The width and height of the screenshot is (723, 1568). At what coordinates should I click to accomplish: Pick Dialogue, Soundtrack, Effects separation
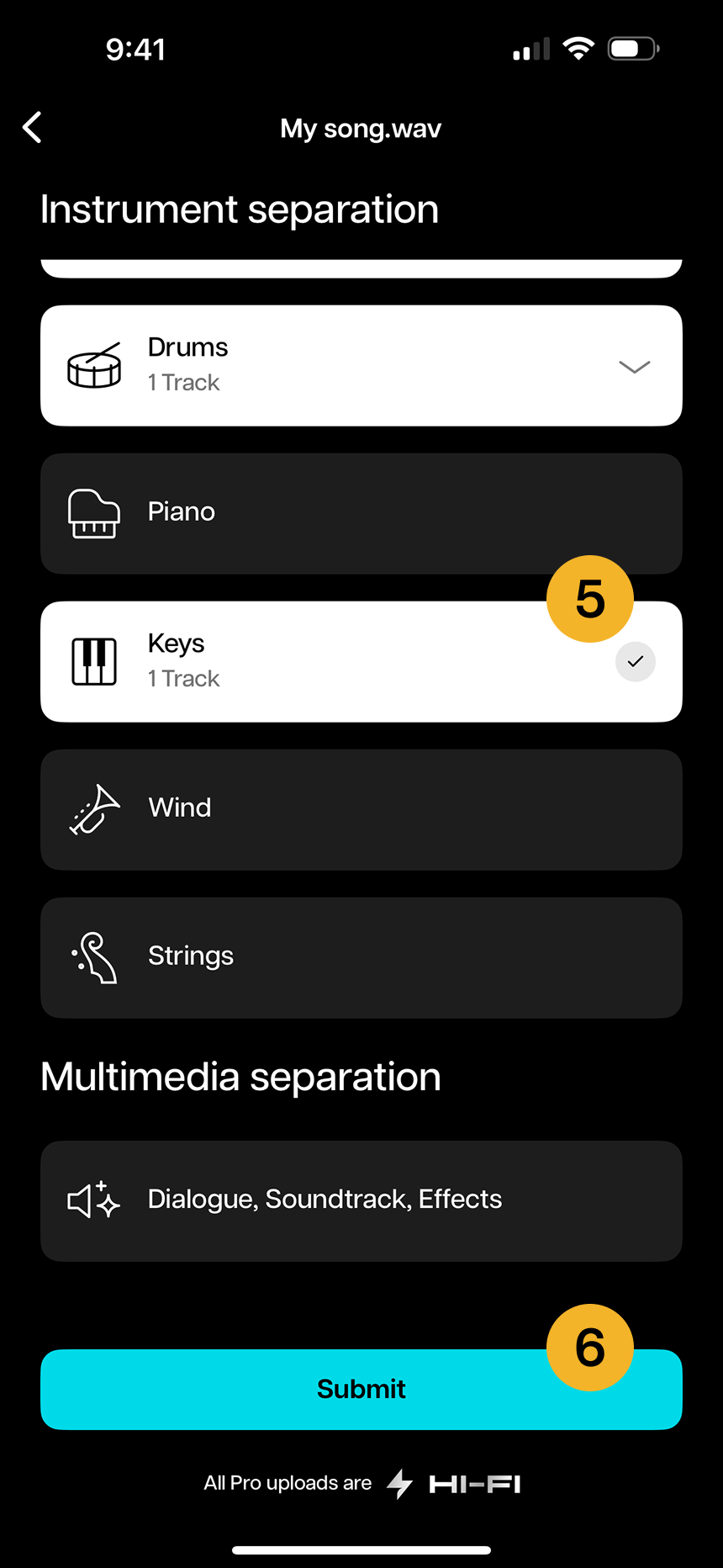pyautogui.click(x=361, y=1200)
